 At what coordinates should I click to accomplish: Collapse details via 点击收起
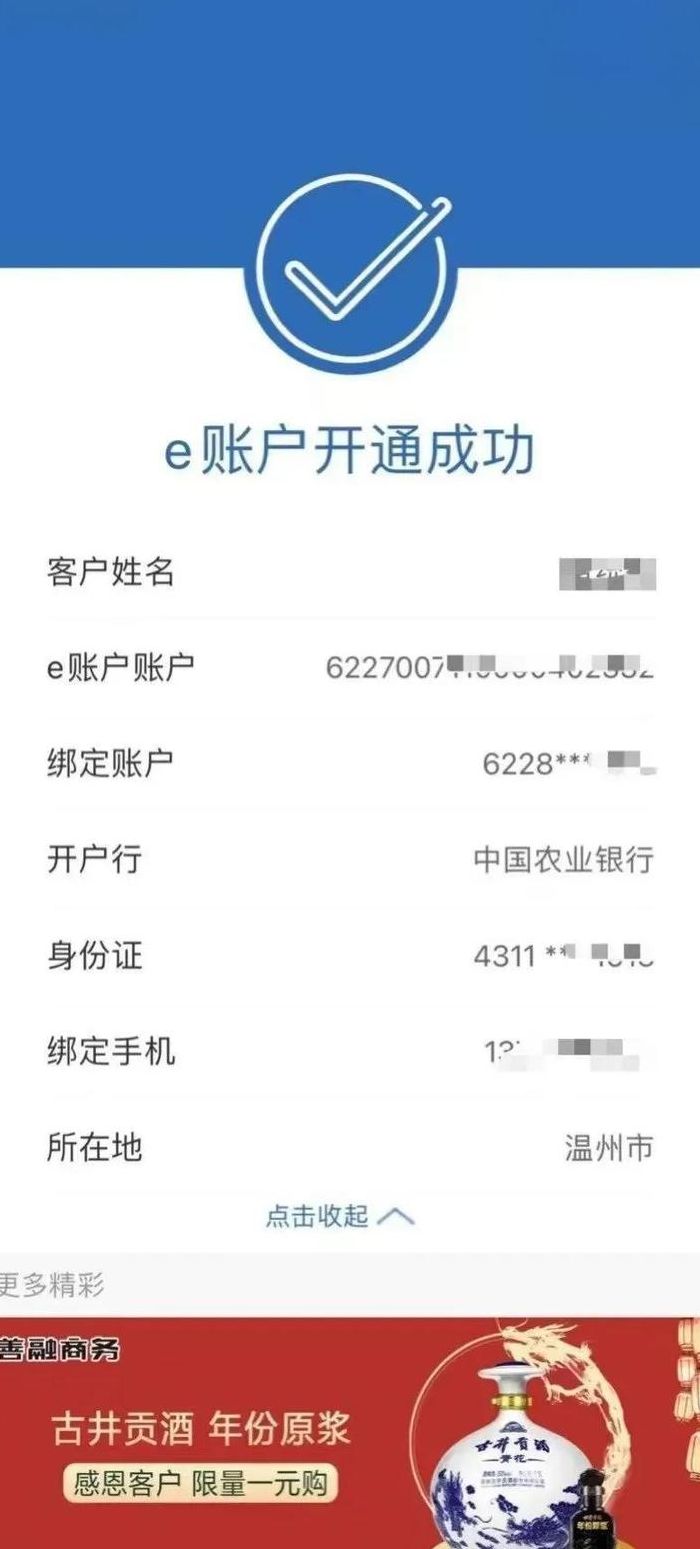pos(340,1216)
